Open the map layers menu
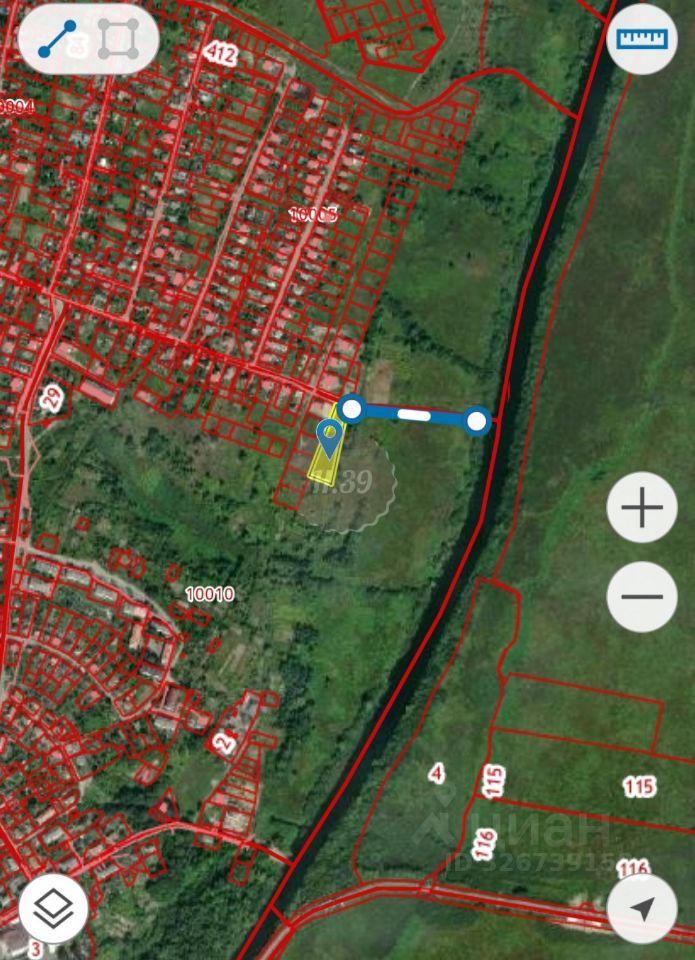 coord(53,908)
